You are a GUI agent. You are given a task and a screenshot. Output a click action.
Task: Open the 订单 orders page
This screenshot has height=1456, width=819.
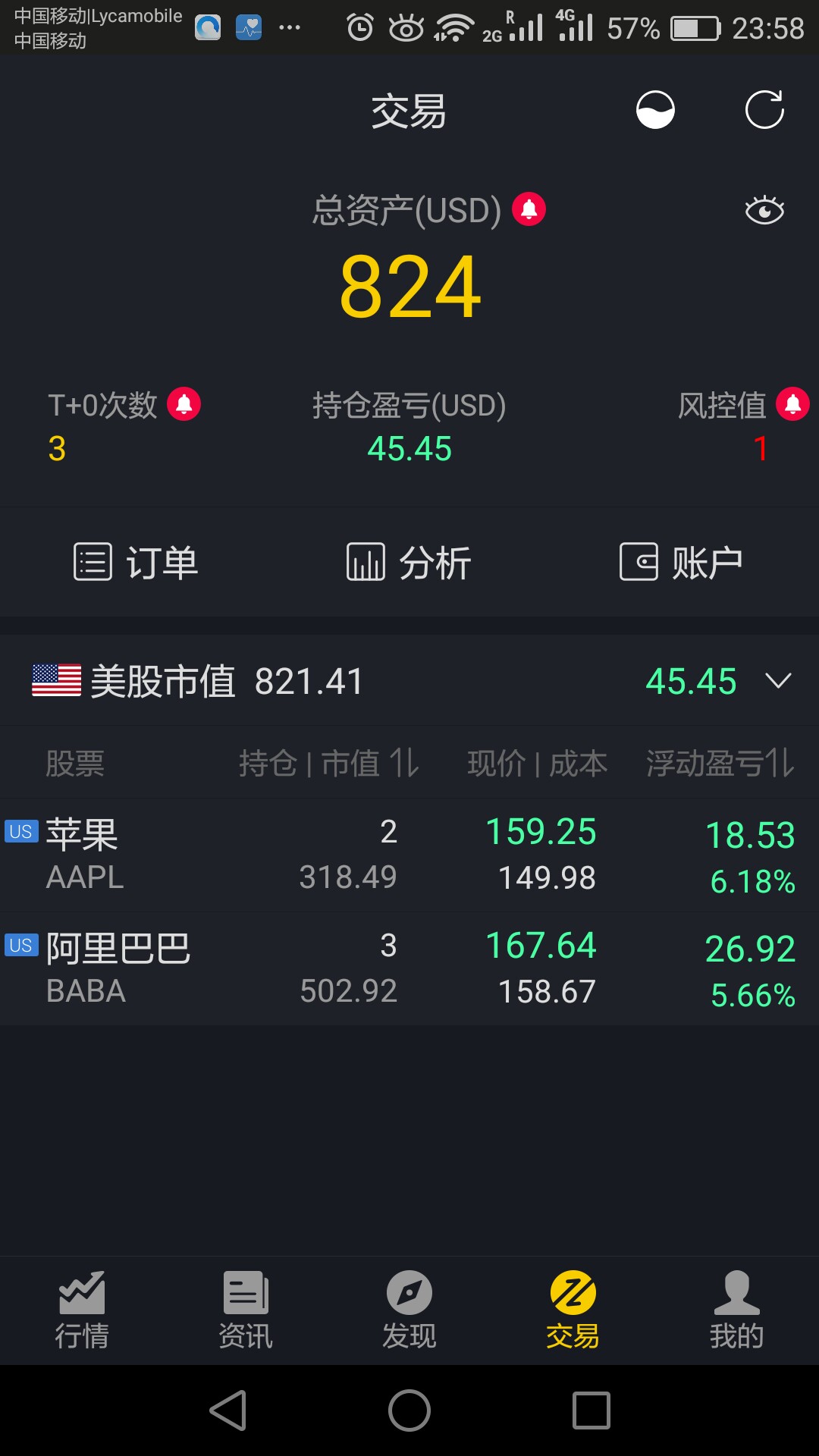(x=136, y=562)
